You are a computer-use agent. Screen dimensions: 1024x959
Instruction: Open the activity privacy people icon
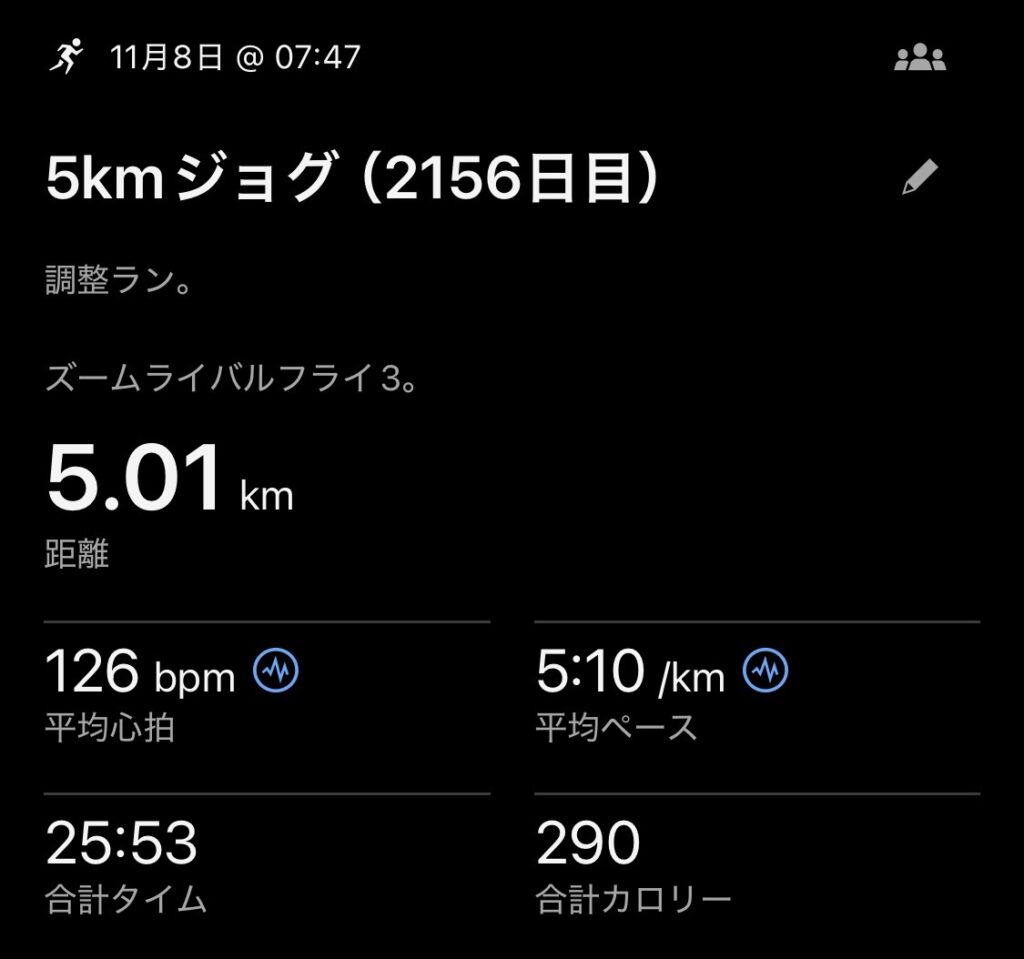pyautogui.click(x=919, y=59)
